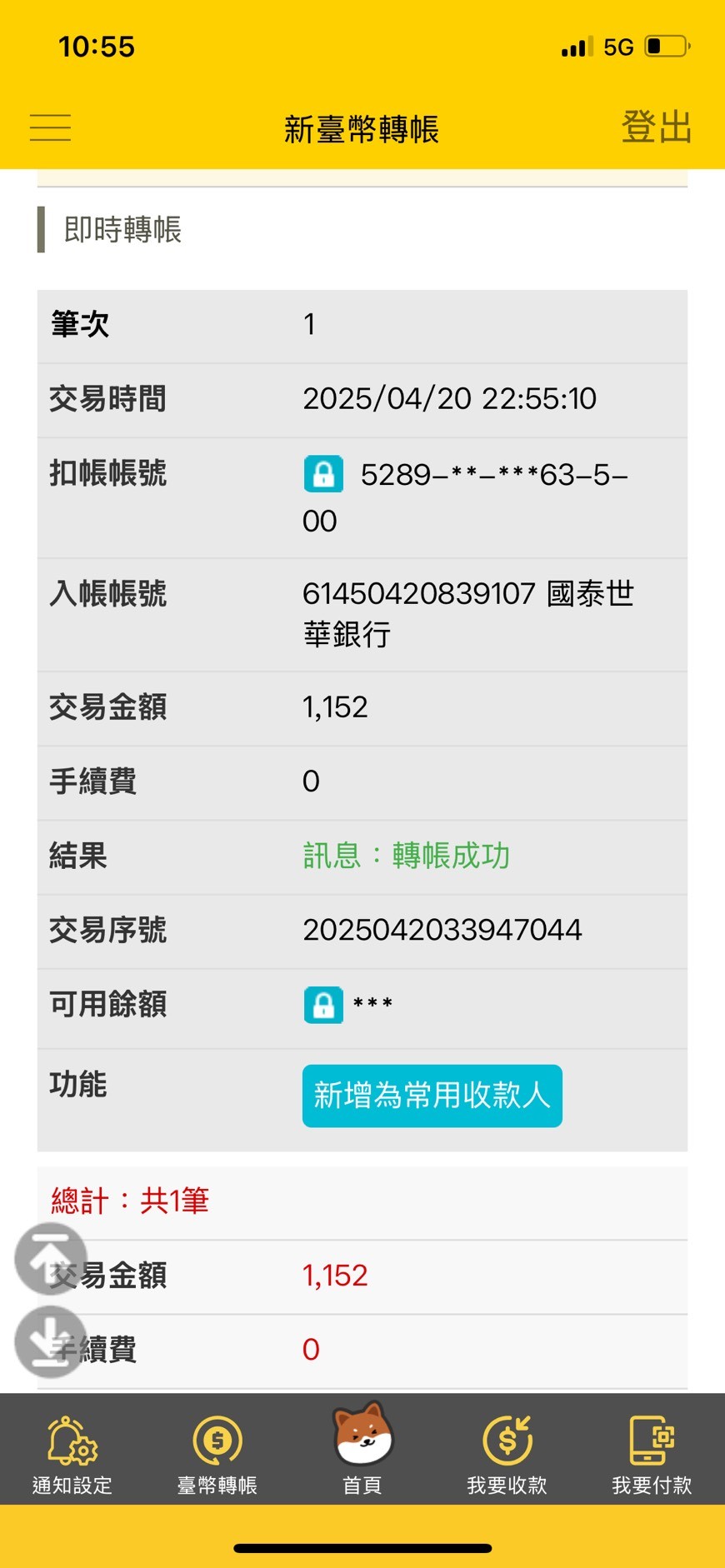The width and height of the screenshot is (725, 1568).
Task: Open 我要付款 tab
Action: 652,1455
